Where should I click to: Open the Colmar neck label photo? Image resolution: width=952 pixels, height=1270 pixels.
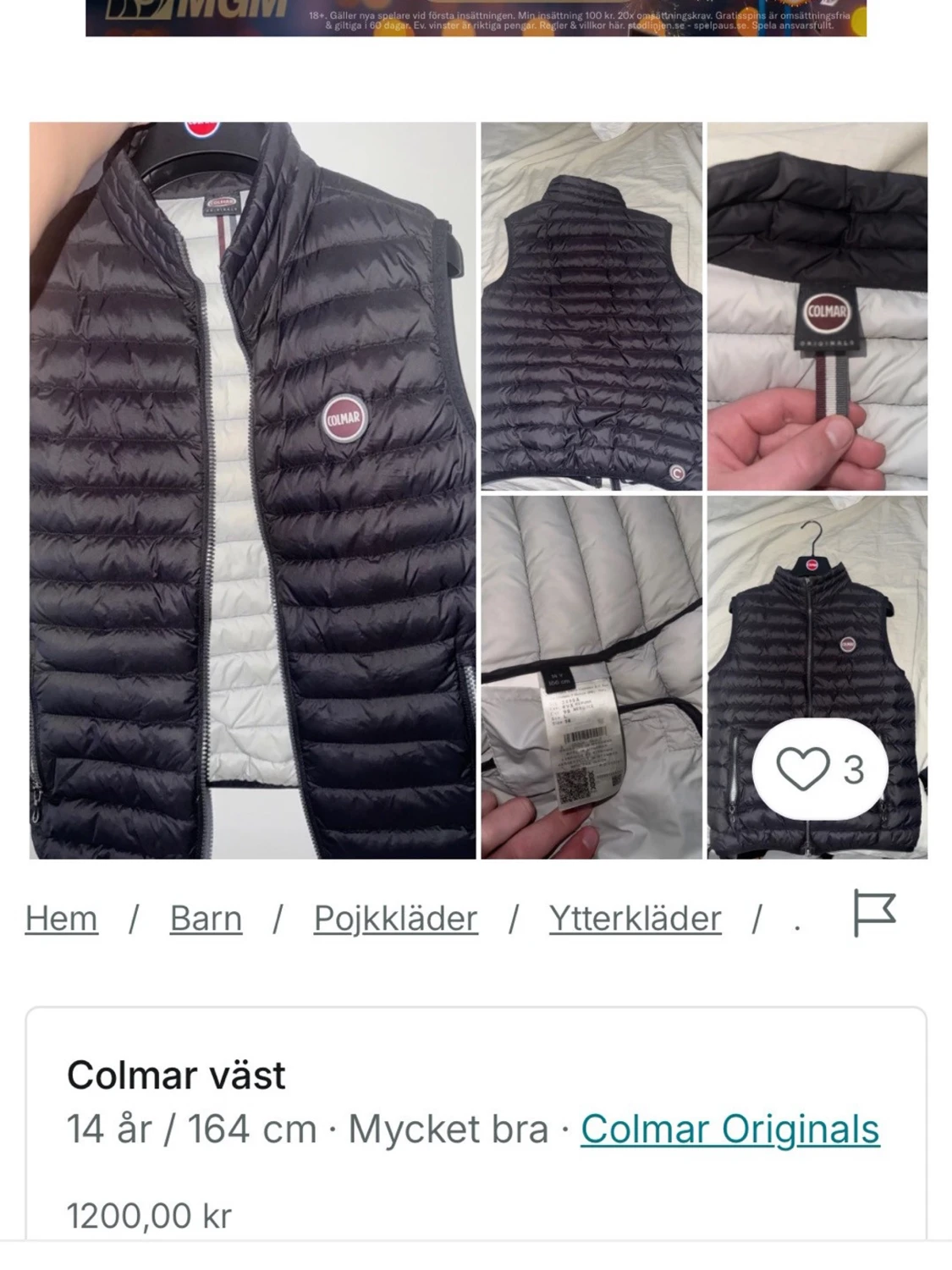pos(817,306)
